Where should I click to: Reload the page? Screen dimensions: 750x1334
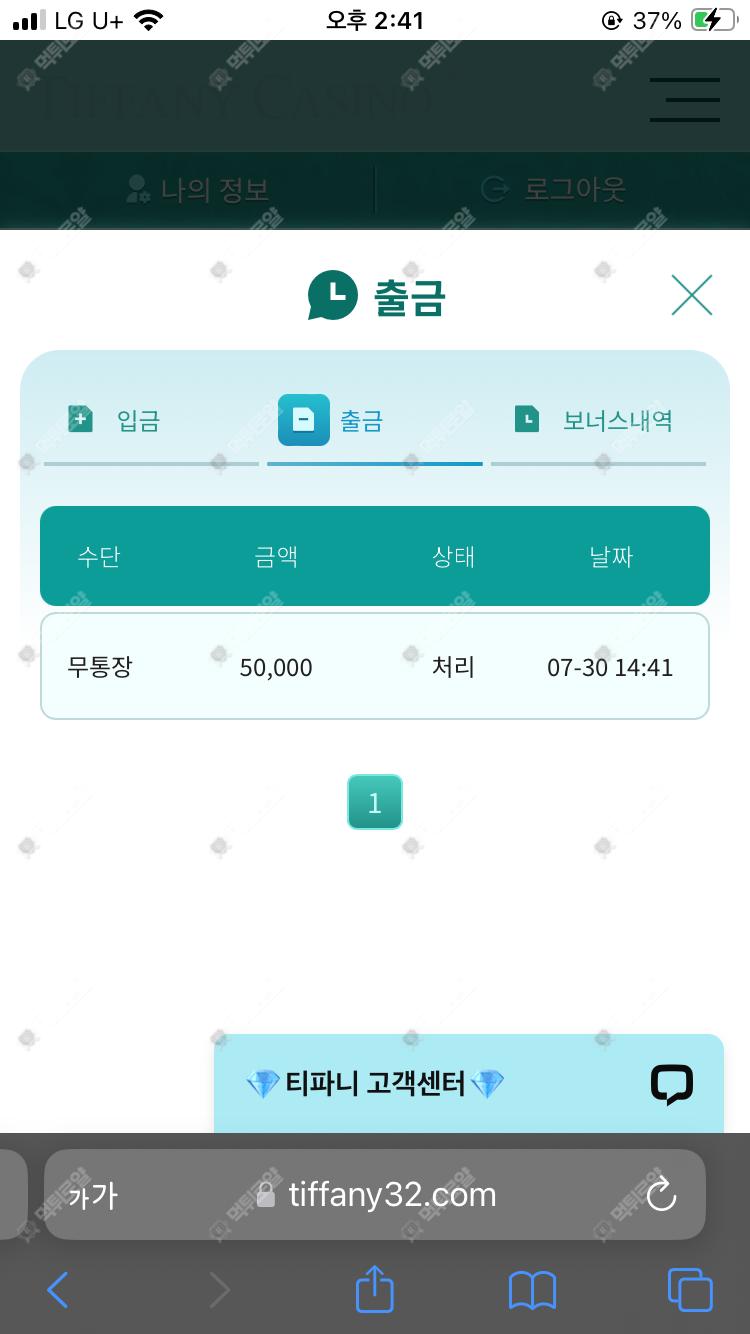click(x=661, y=1194)
